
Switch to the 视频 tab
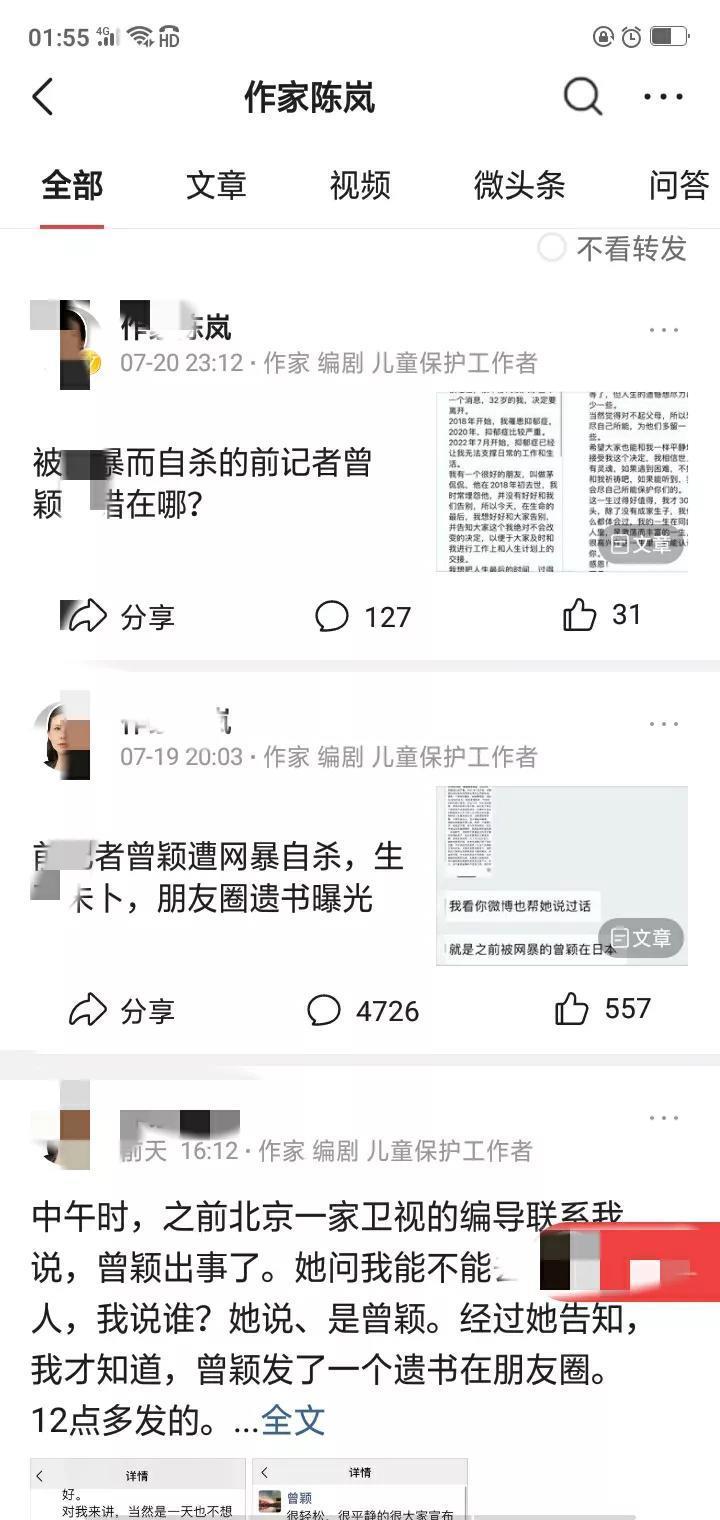coord(360,186)
